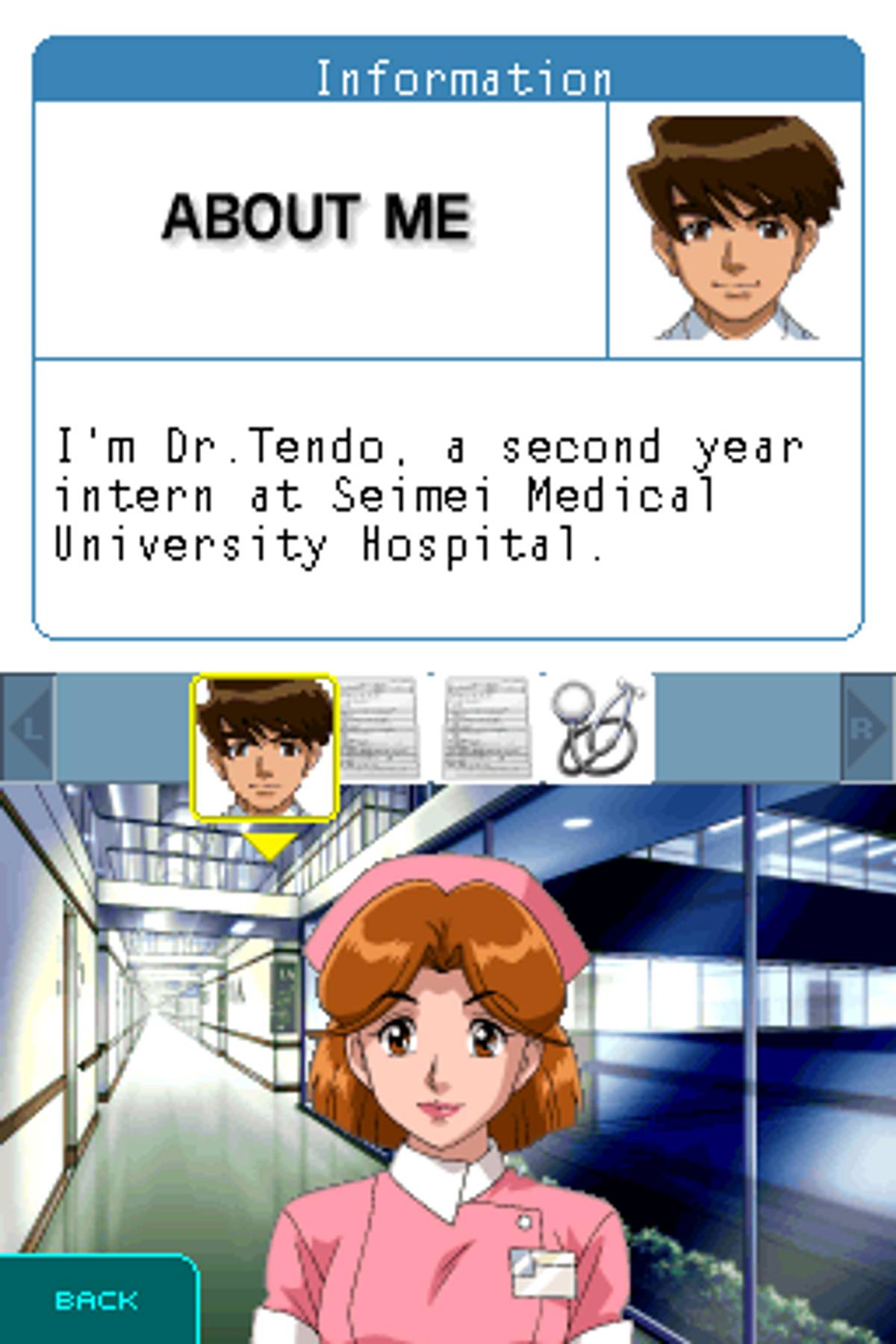Screen dimensions: 896x1344
Task: Open the stethoscope information item
Action: (x=599, y=728)
